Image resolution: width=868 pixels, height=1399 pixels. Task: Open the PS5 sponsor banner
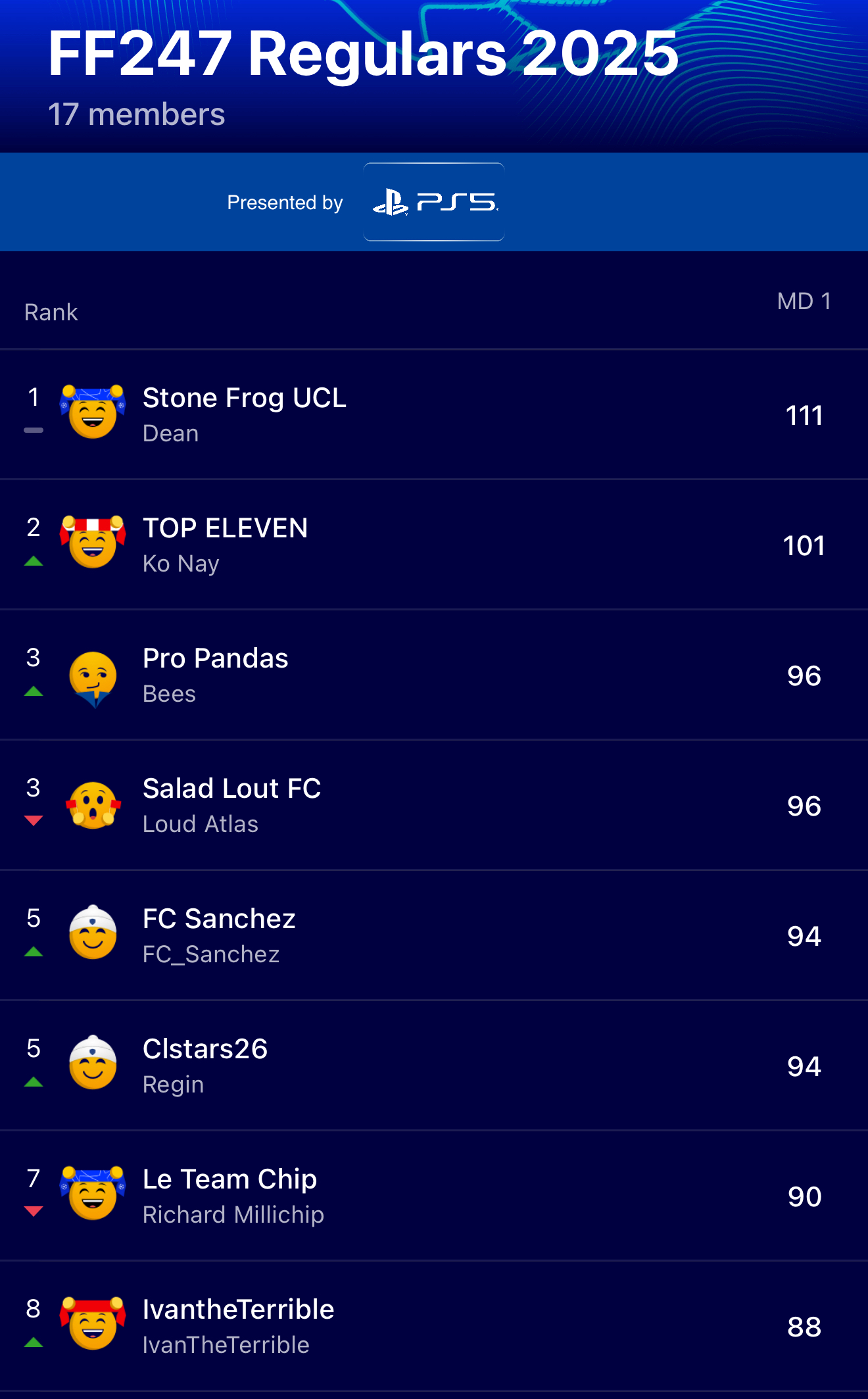pyautogui.click(x=434, y=202)
